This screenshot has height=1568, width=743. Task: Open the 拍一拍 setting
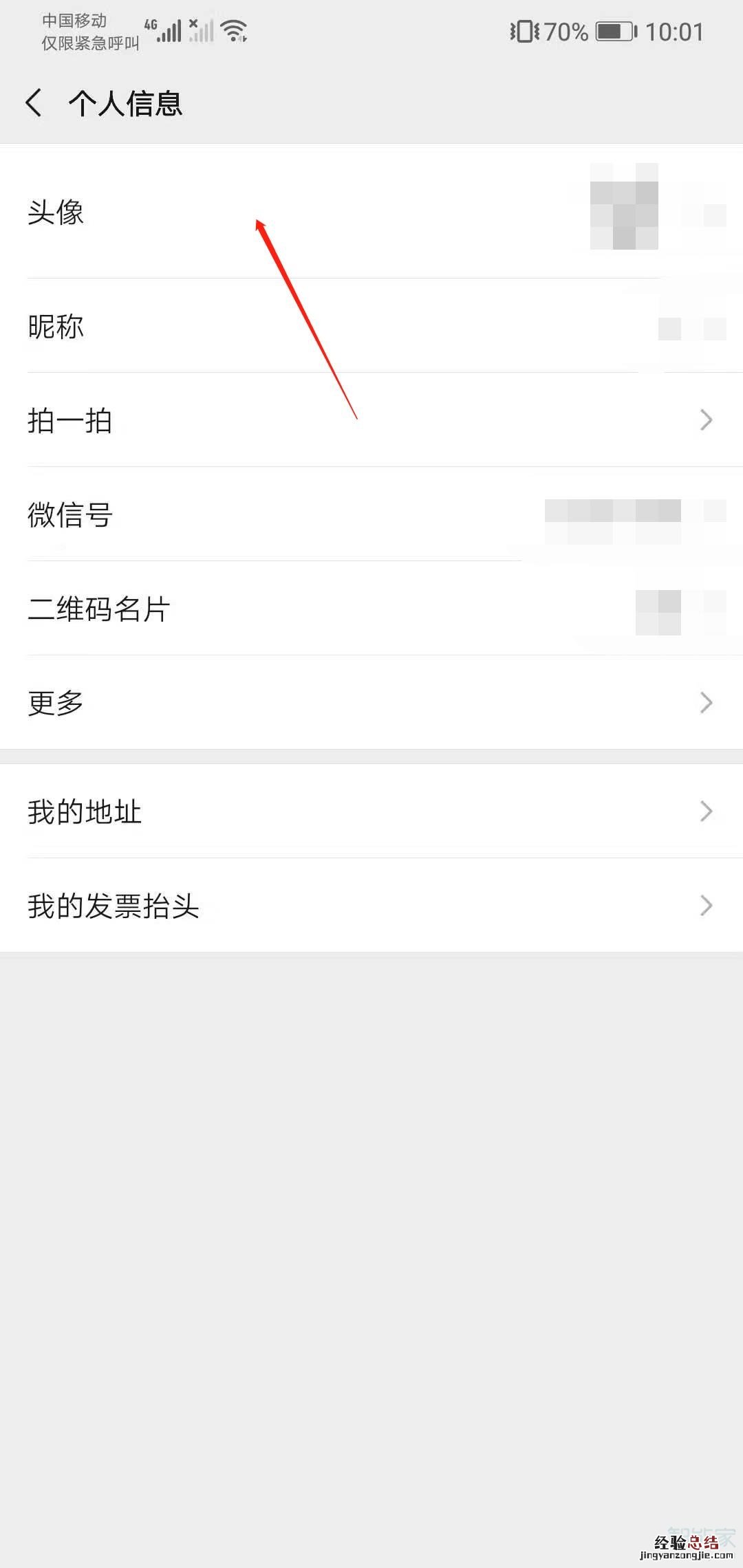[x=371, y=420]
